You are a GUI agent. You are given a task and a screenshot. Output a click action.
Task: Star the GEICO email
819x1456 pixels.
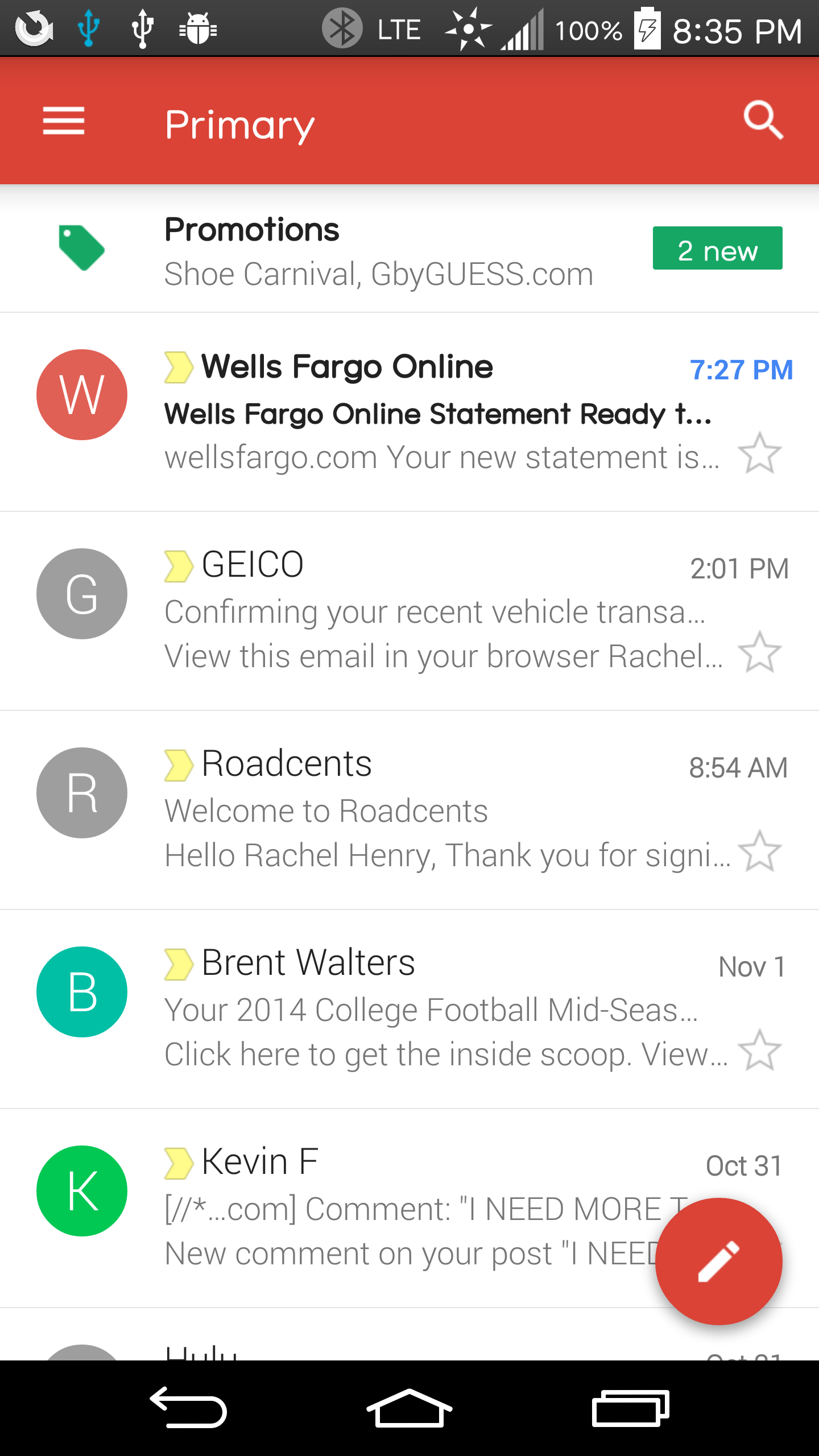[759, 652]
